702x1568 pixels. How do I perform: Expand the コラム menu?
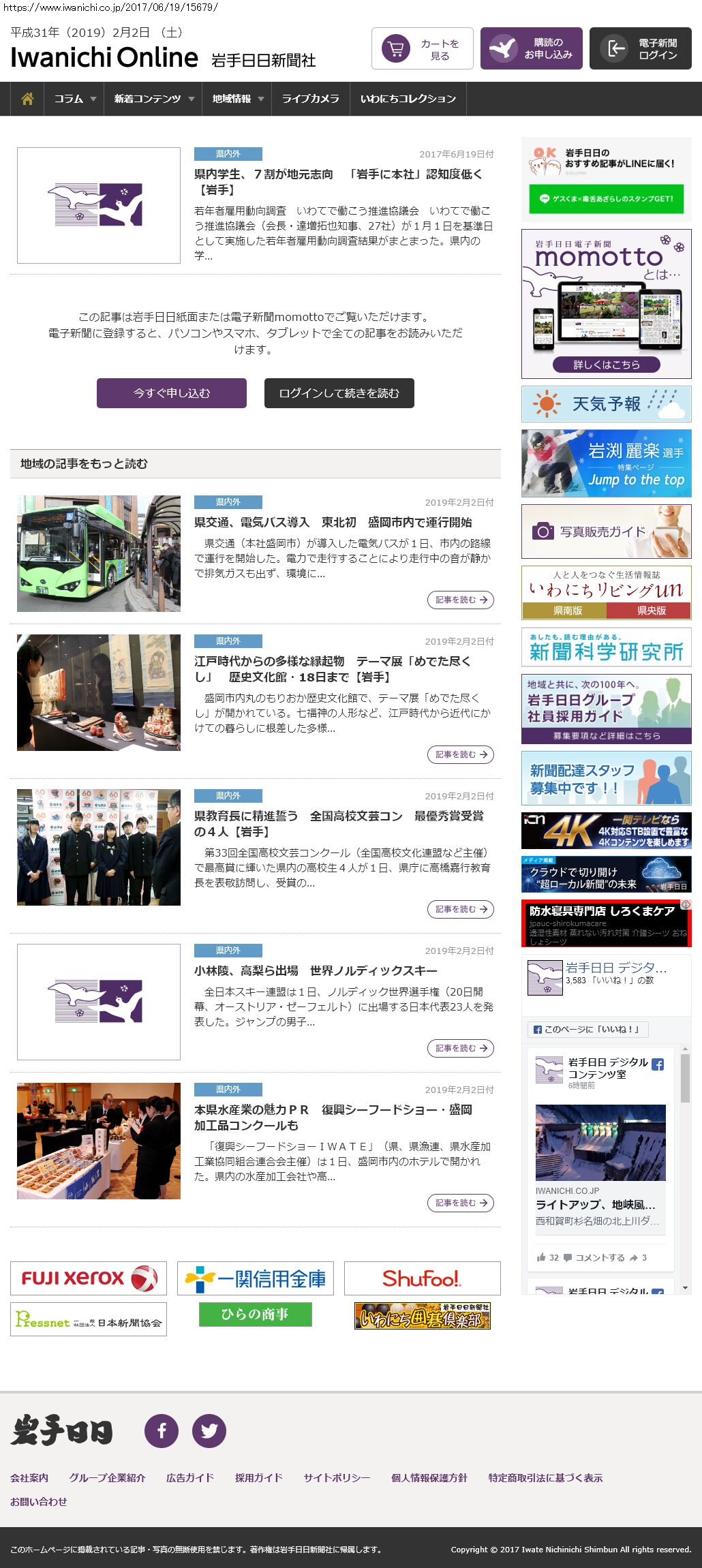(x=74, y=99)
